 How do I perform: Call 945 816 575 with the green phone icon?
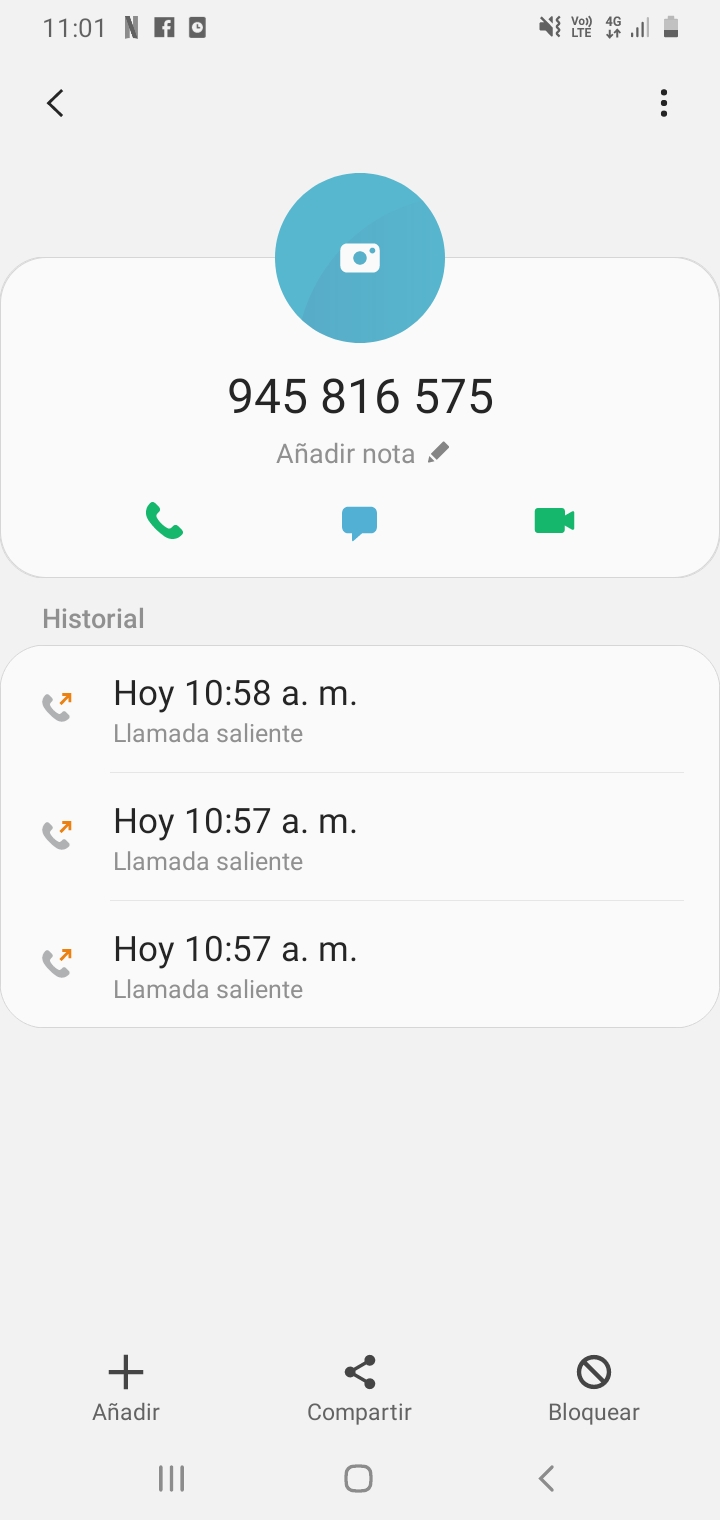(x=164, y=521)
